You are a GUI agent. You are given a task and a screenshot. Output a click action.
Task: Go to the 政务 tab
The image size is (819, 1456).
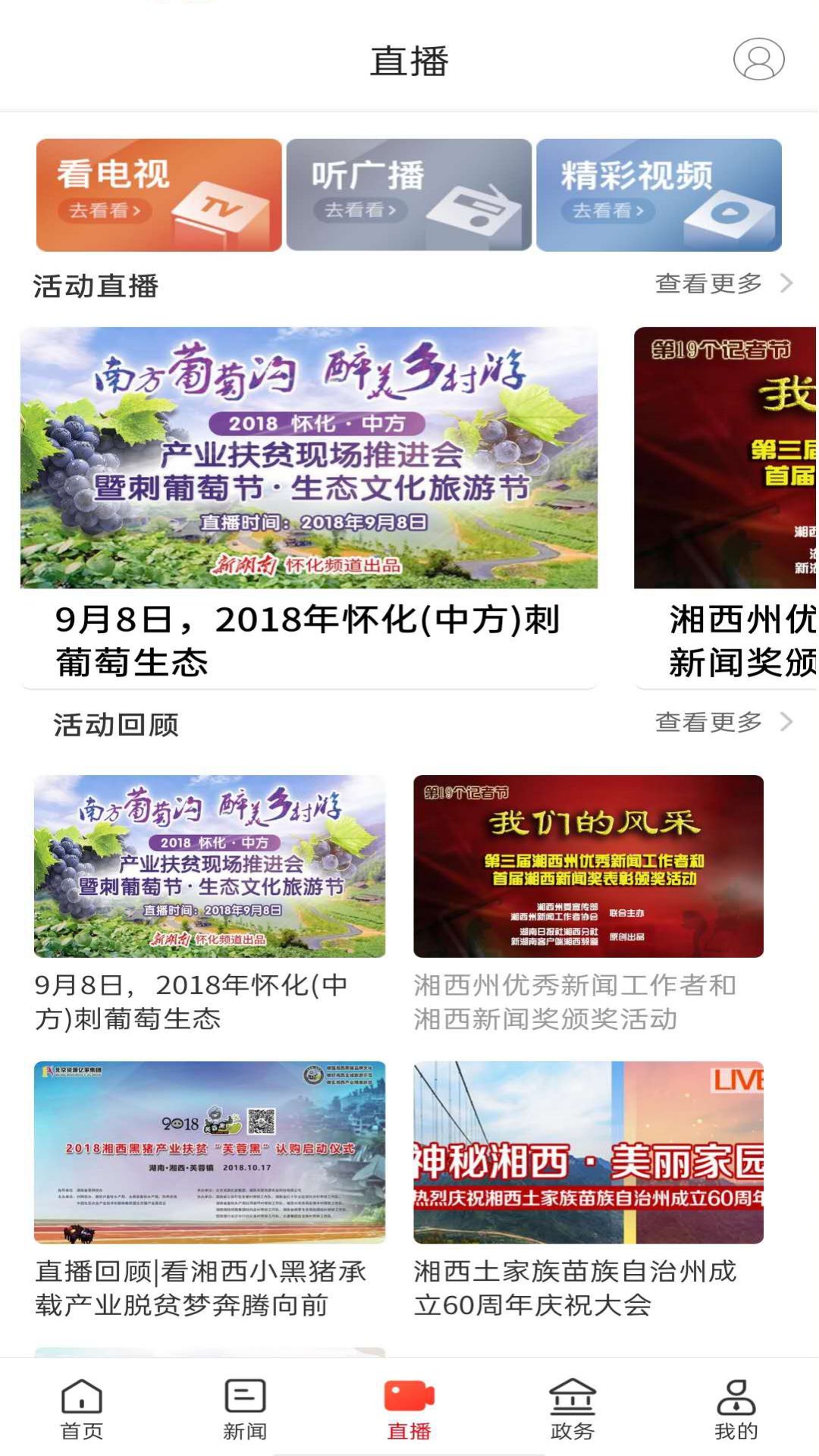573,1409
